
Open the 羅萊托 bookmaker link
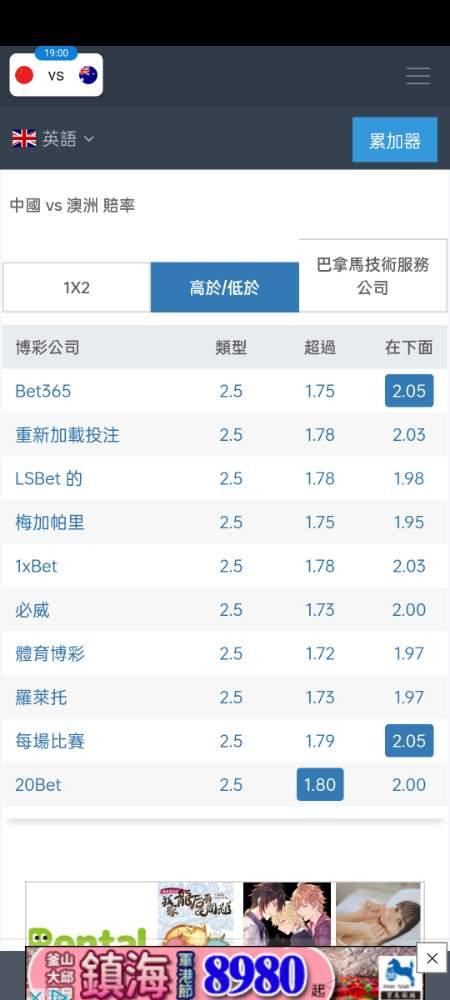coord(41,697)
